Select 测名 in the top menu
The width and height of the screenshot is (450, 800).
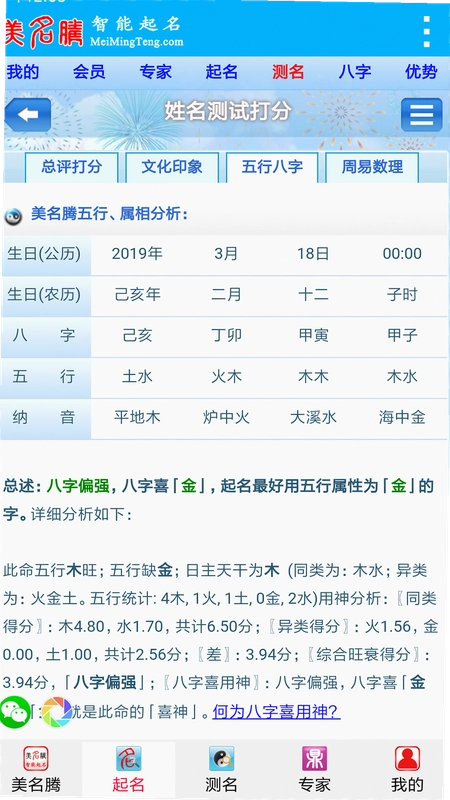coord(288,72)
